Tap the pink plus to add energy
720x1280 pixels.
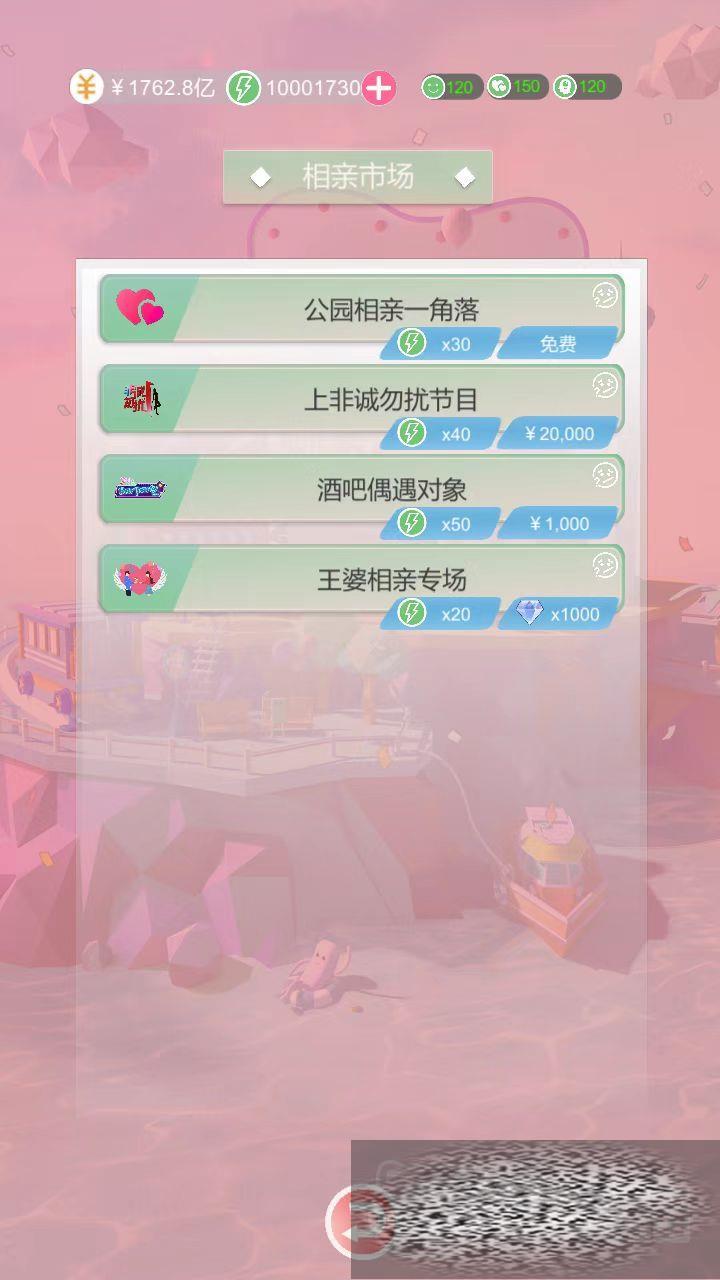click(x=378, y=88)
